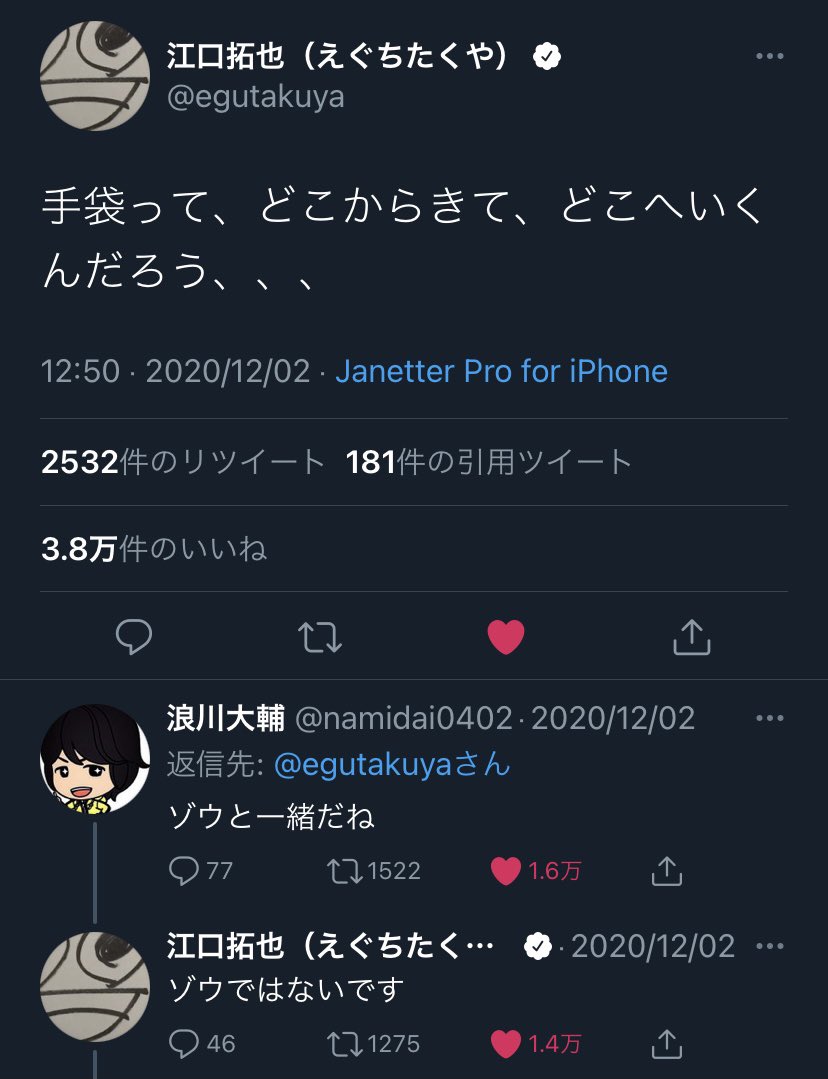The image size is (828, 1079).
Task: Open more options on 浪川大輔's reply
Action: point(769,716)
